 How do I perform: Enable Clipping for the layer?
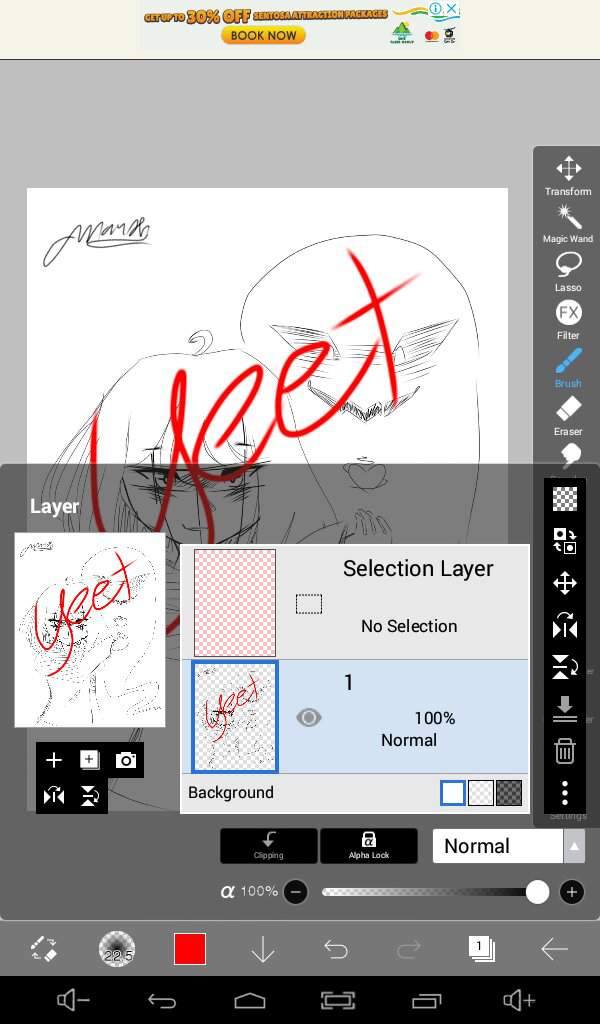tap(268, 845)
